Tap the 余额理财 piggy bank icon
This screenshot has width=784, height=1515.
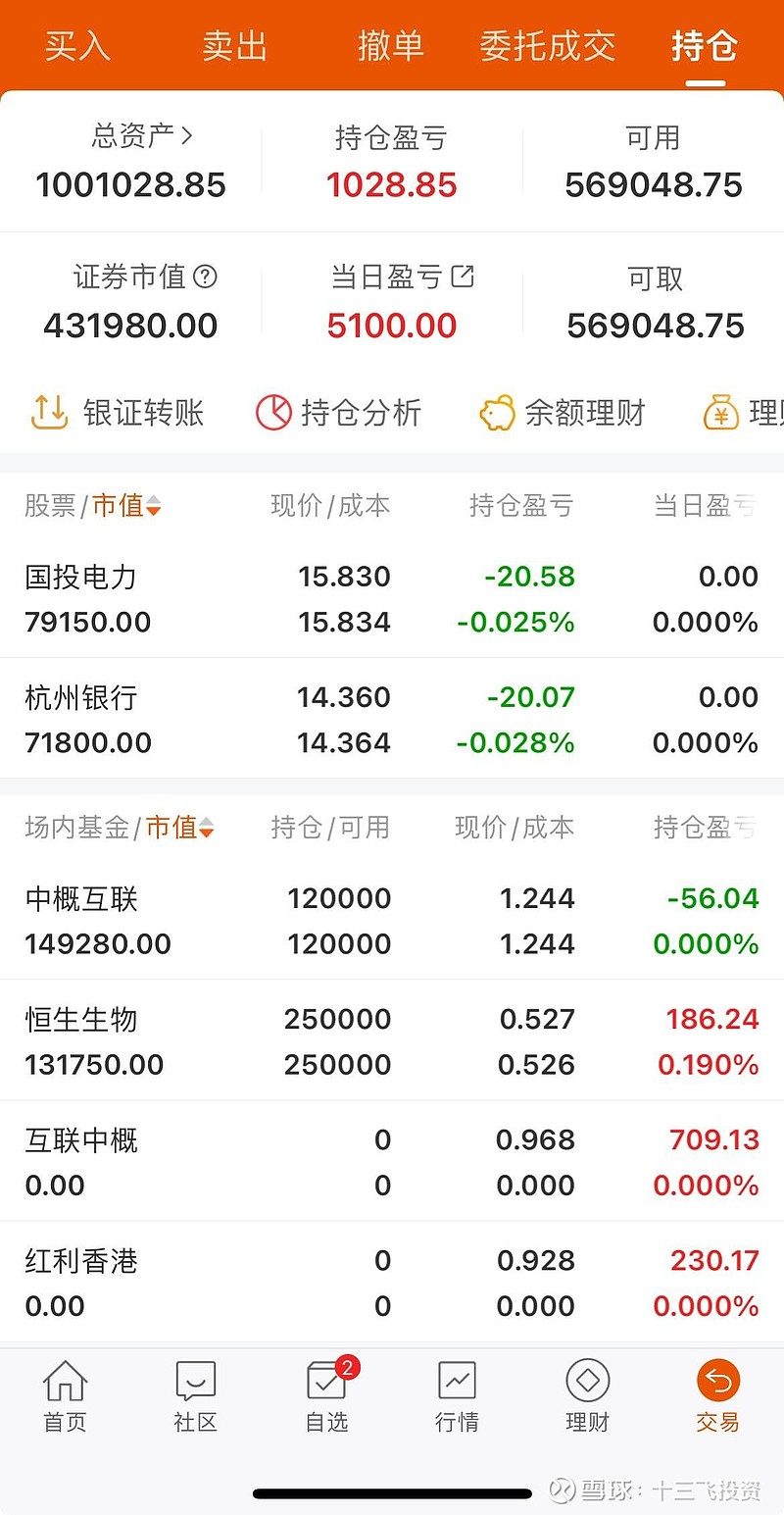click(495, 413)
